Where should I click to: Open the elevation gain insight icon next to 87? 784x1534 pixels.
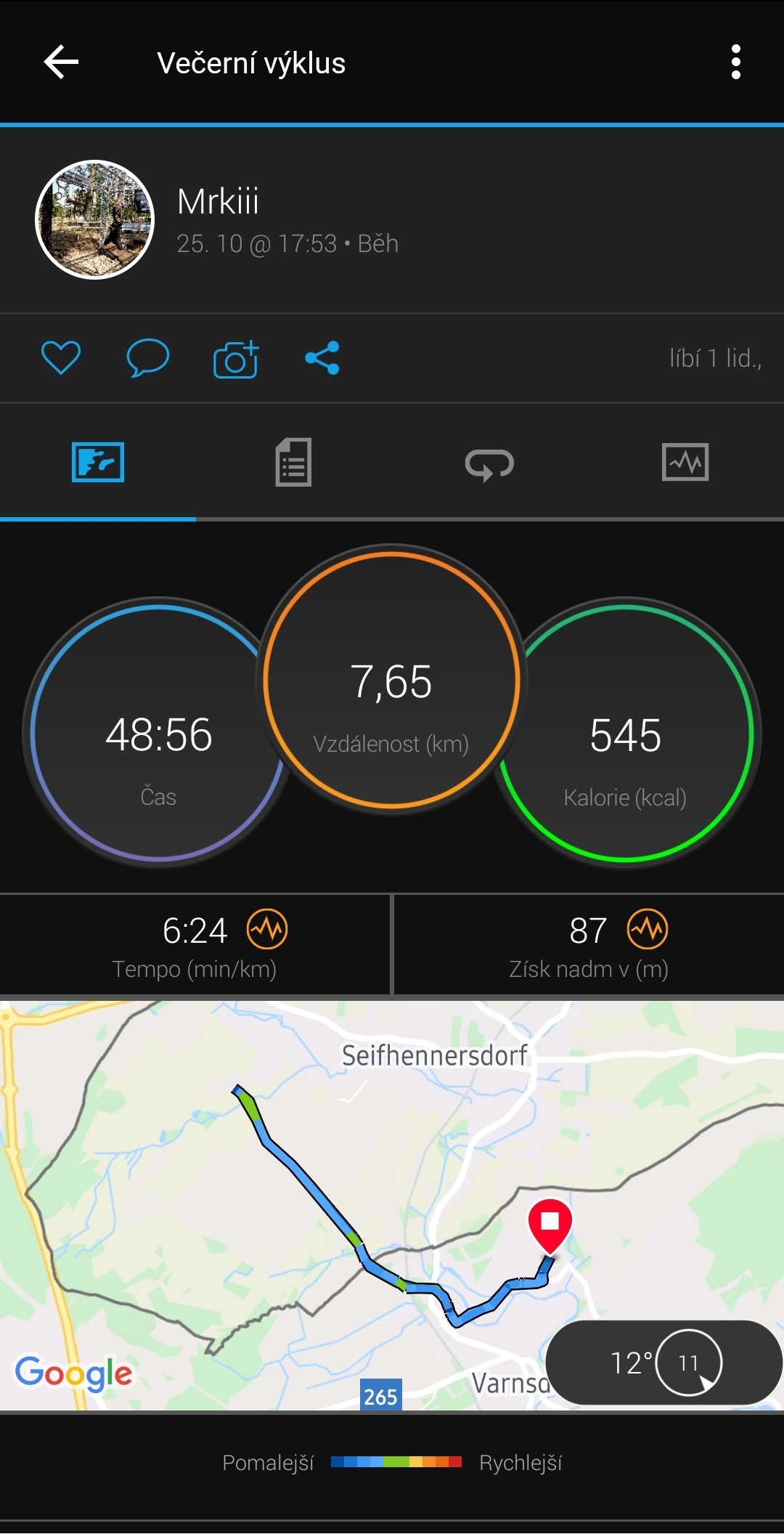(x=648, y=929)
